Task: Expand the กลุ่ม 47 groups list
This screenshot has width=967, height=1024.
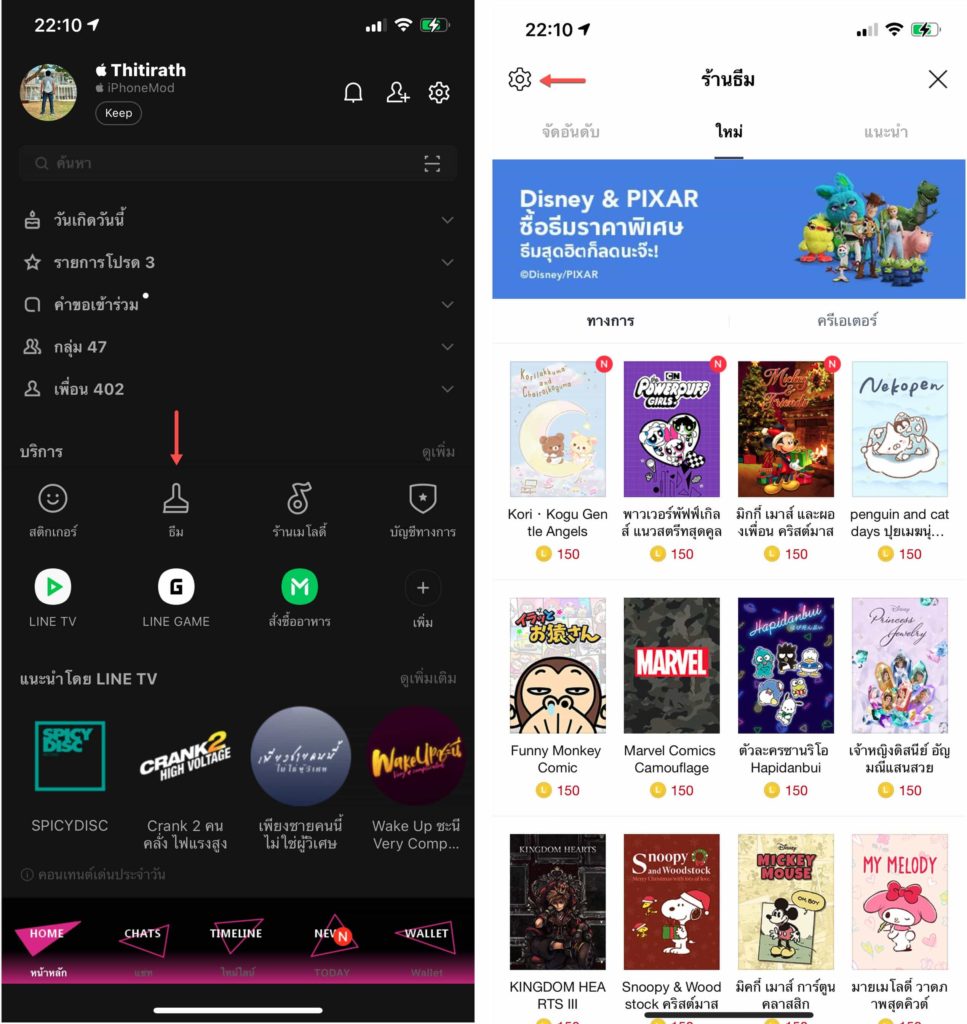Action: click(447, 347)
